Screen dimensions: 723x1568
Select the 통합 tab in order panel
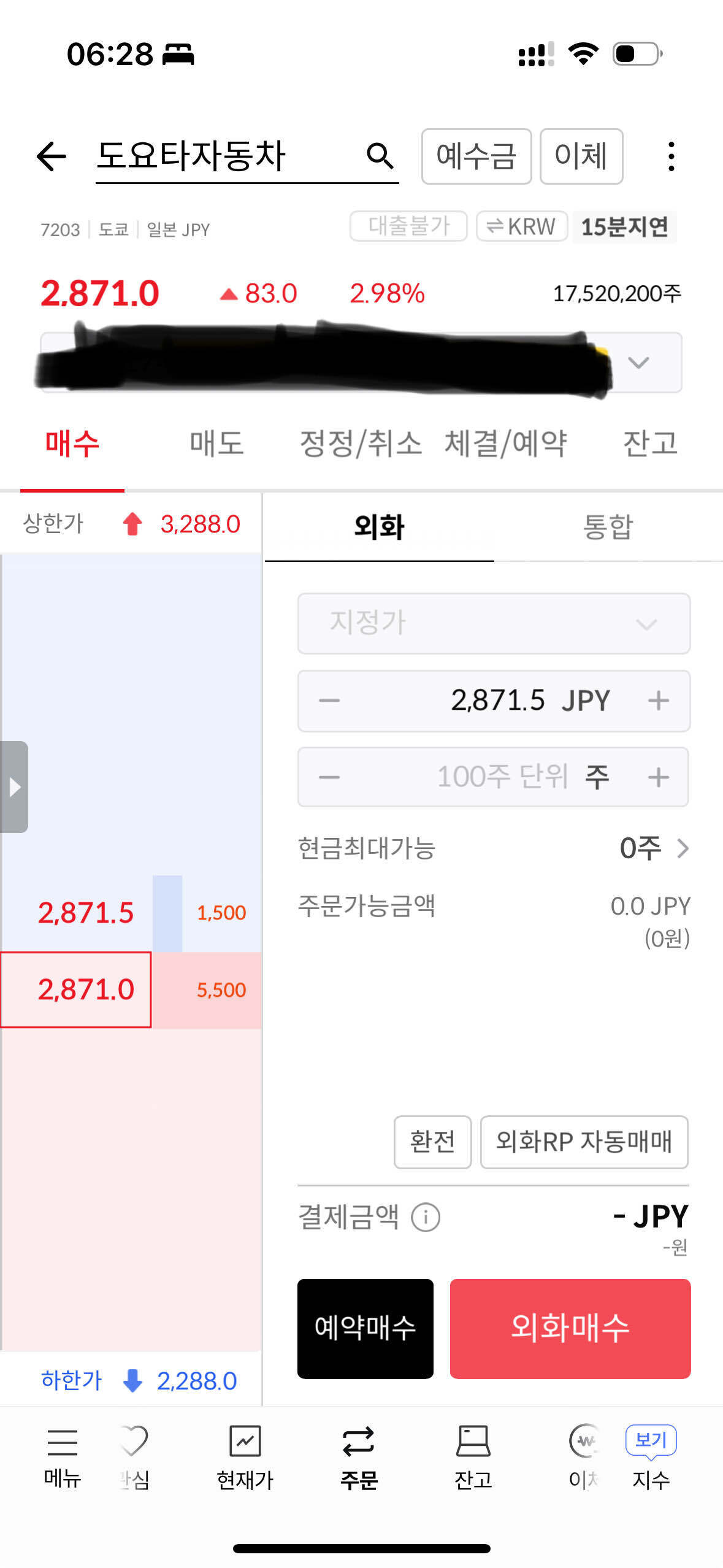point(608,526)
